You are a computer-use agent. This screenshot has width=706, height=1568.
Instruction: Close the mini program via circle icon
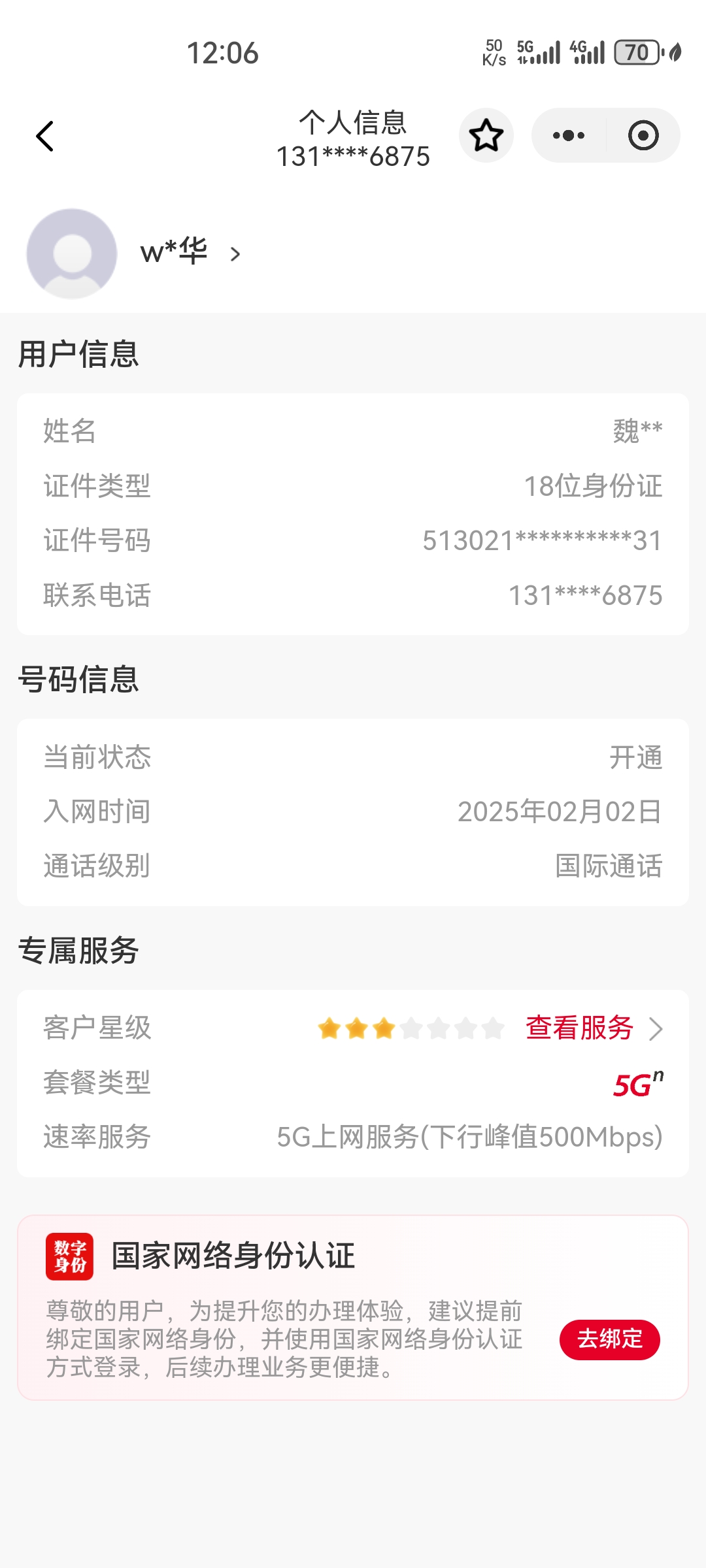tap(643, 135)
